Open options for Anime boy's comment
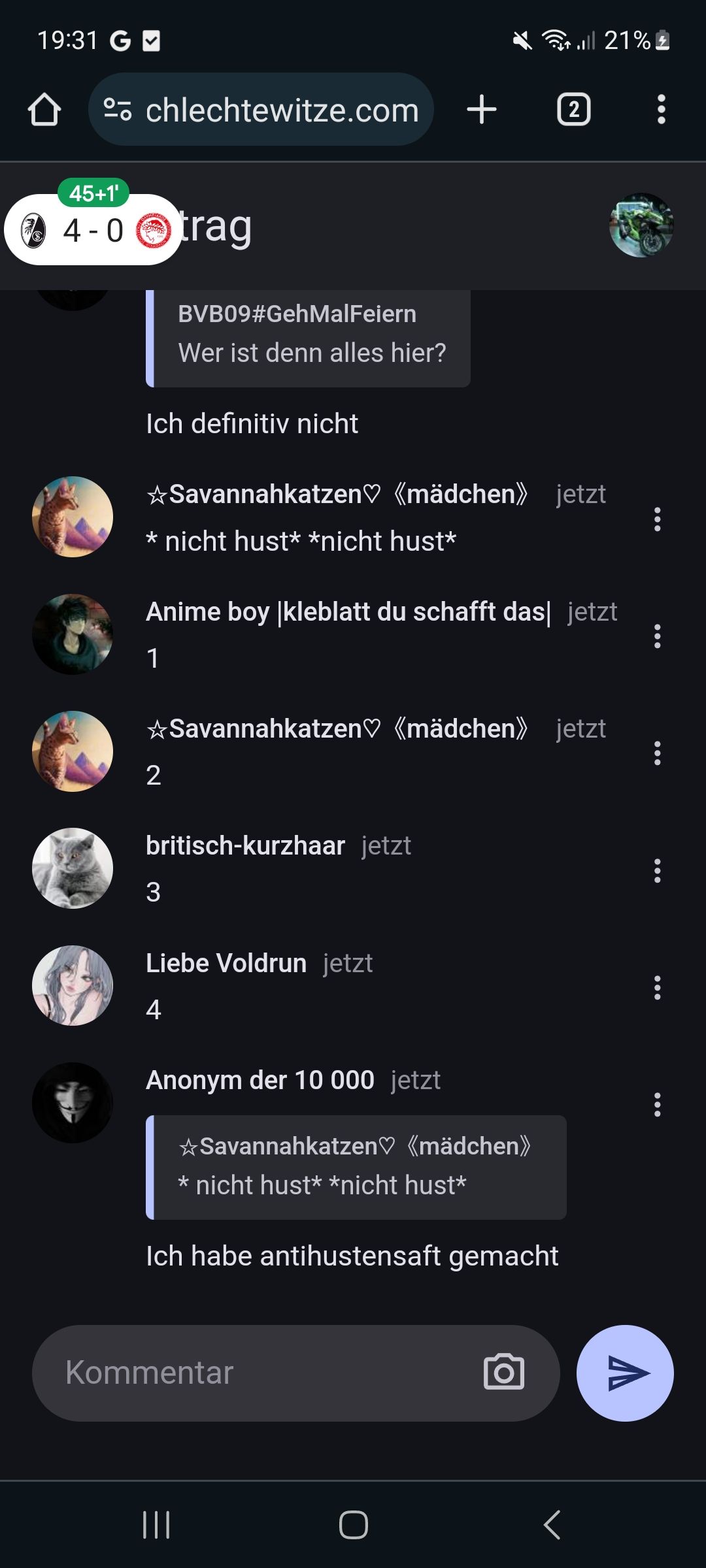The width and height of the screenshot is (706, 1568). point(657,636)
